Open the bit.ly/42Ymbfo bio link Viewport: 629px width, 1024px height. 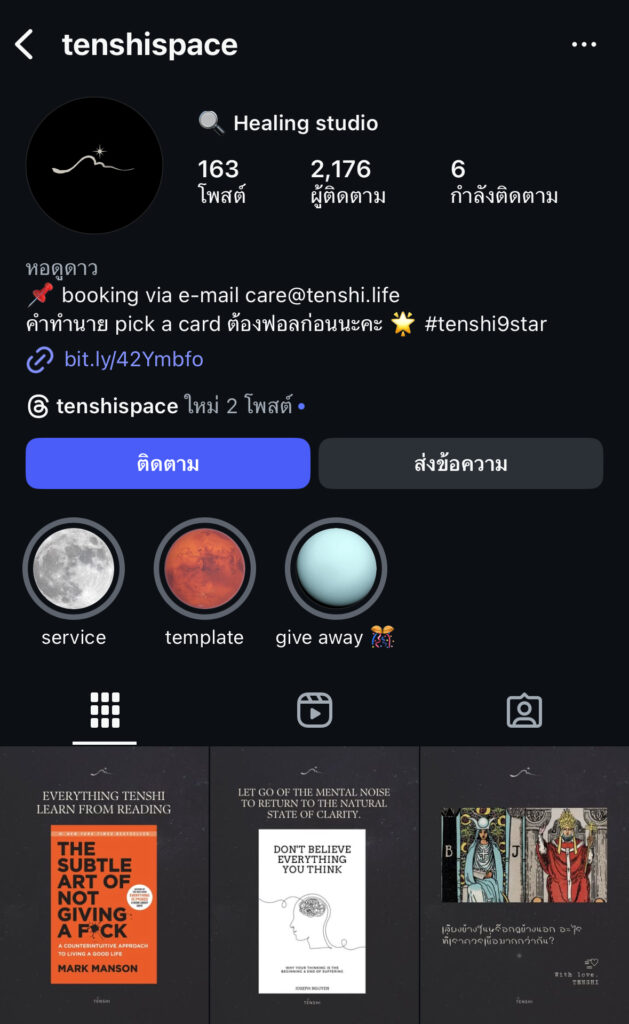coord(133,358)
